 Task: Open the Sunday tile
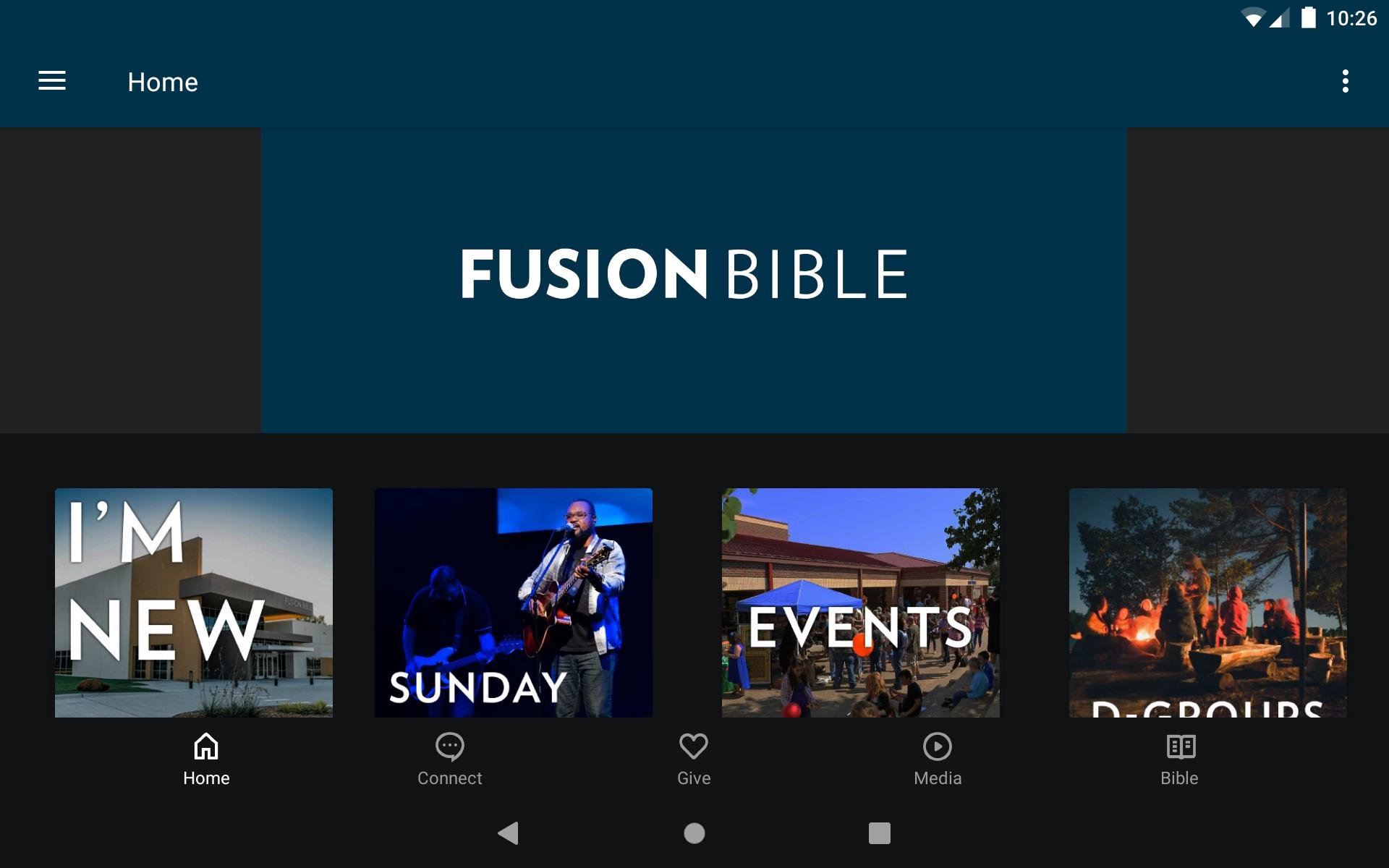513,602
